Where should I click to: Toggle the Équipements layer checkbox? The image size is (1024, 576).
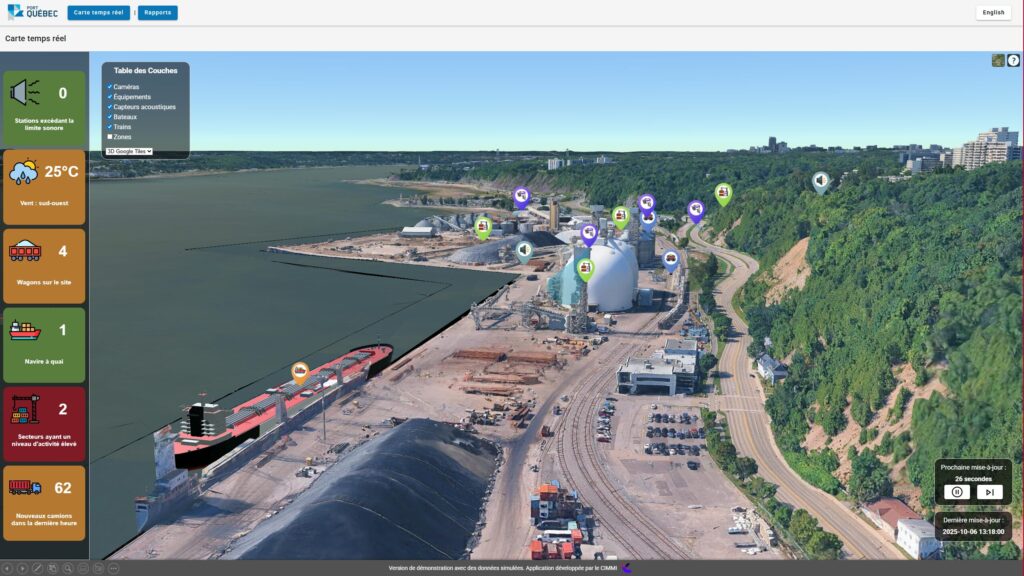[x=110, y=97]
